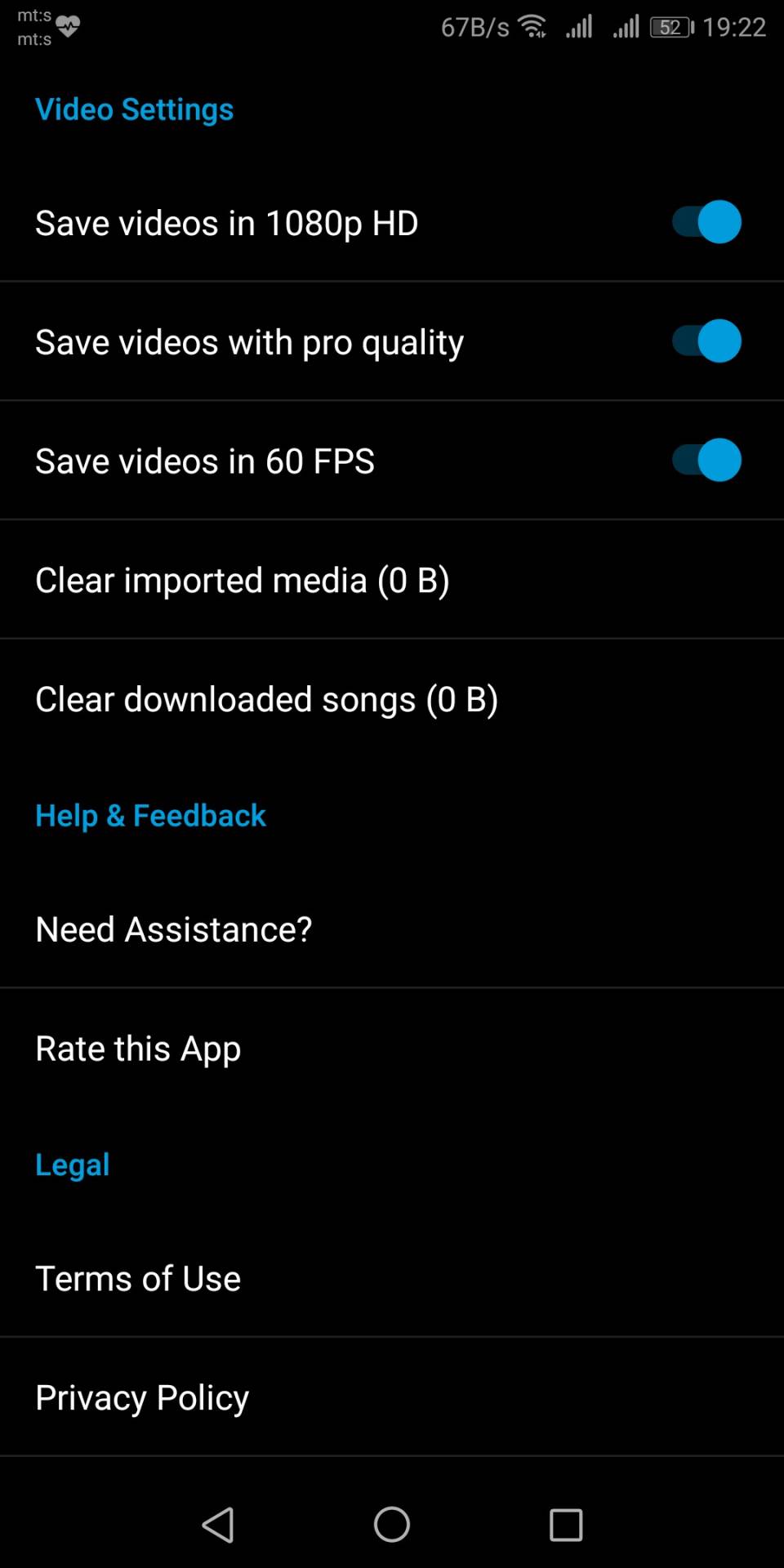The height and width of the screenshot is (1568, 784).
Task: Turn off Save videos with pro quality
Action: 706,341
